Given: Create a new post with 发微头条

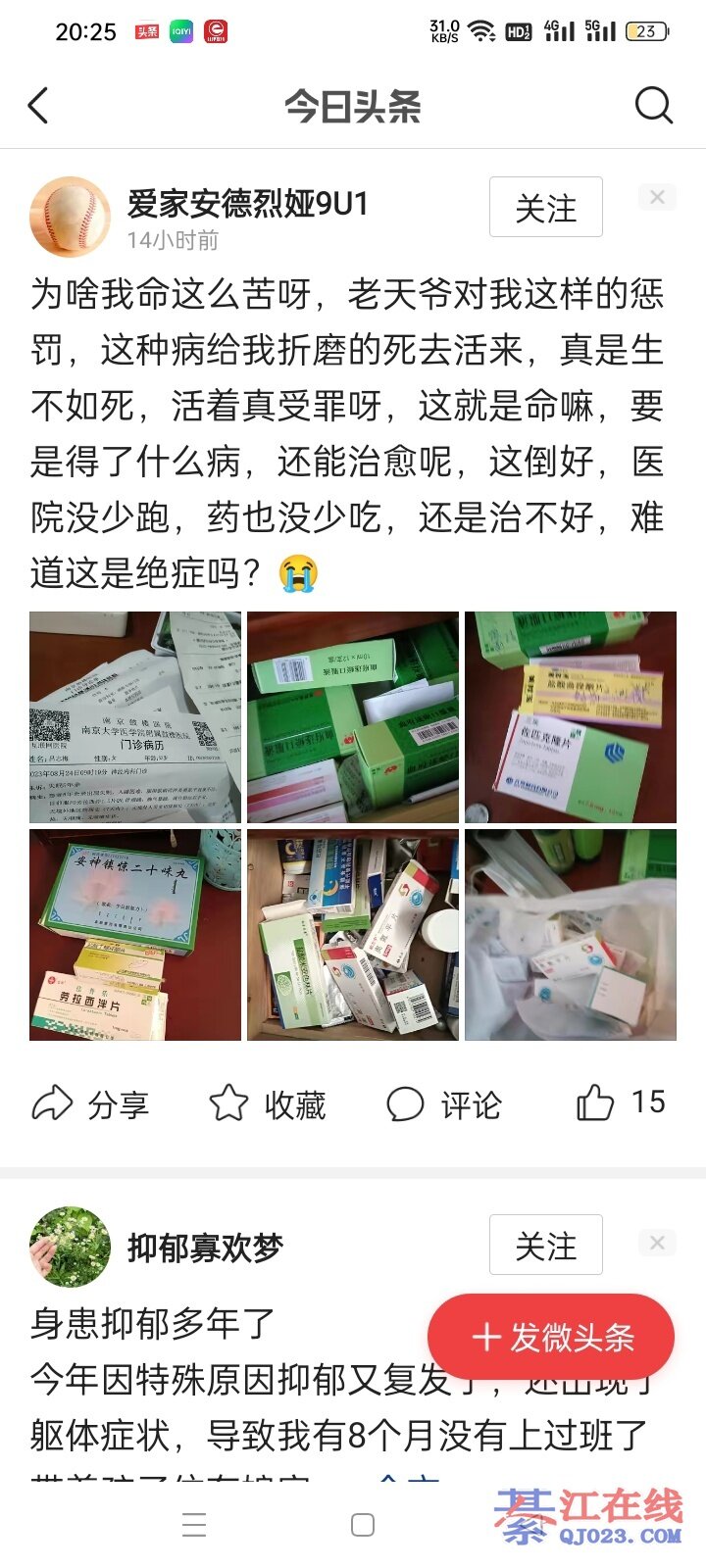Looking at the screenshot, I should point(551,1337).
